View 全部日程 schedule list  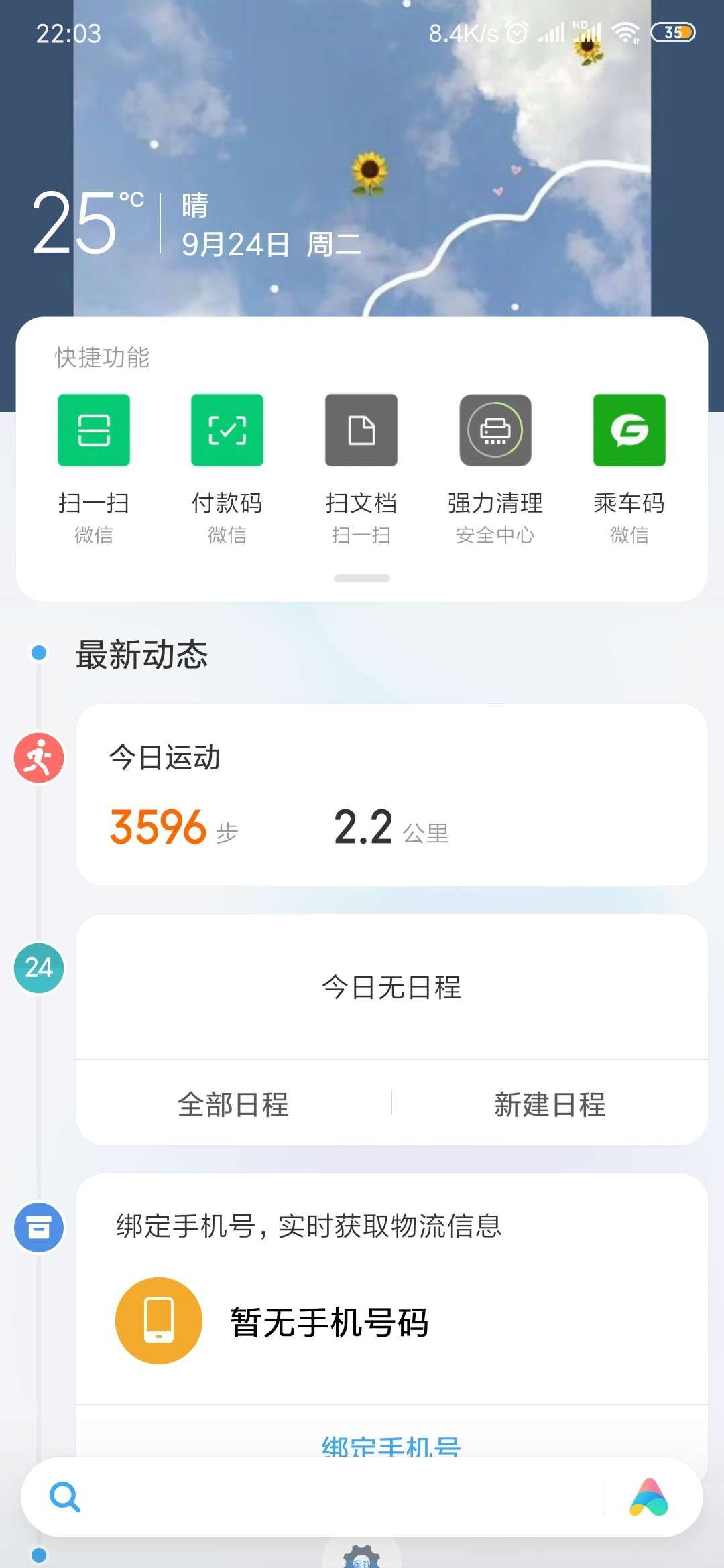(x=233, y=1104)
